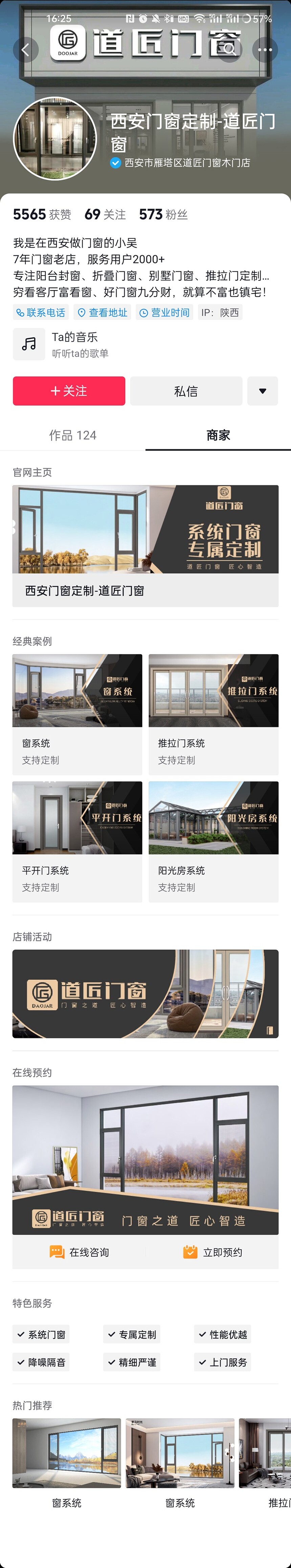Open 查看地址 to see the store address

click(103, 313)
